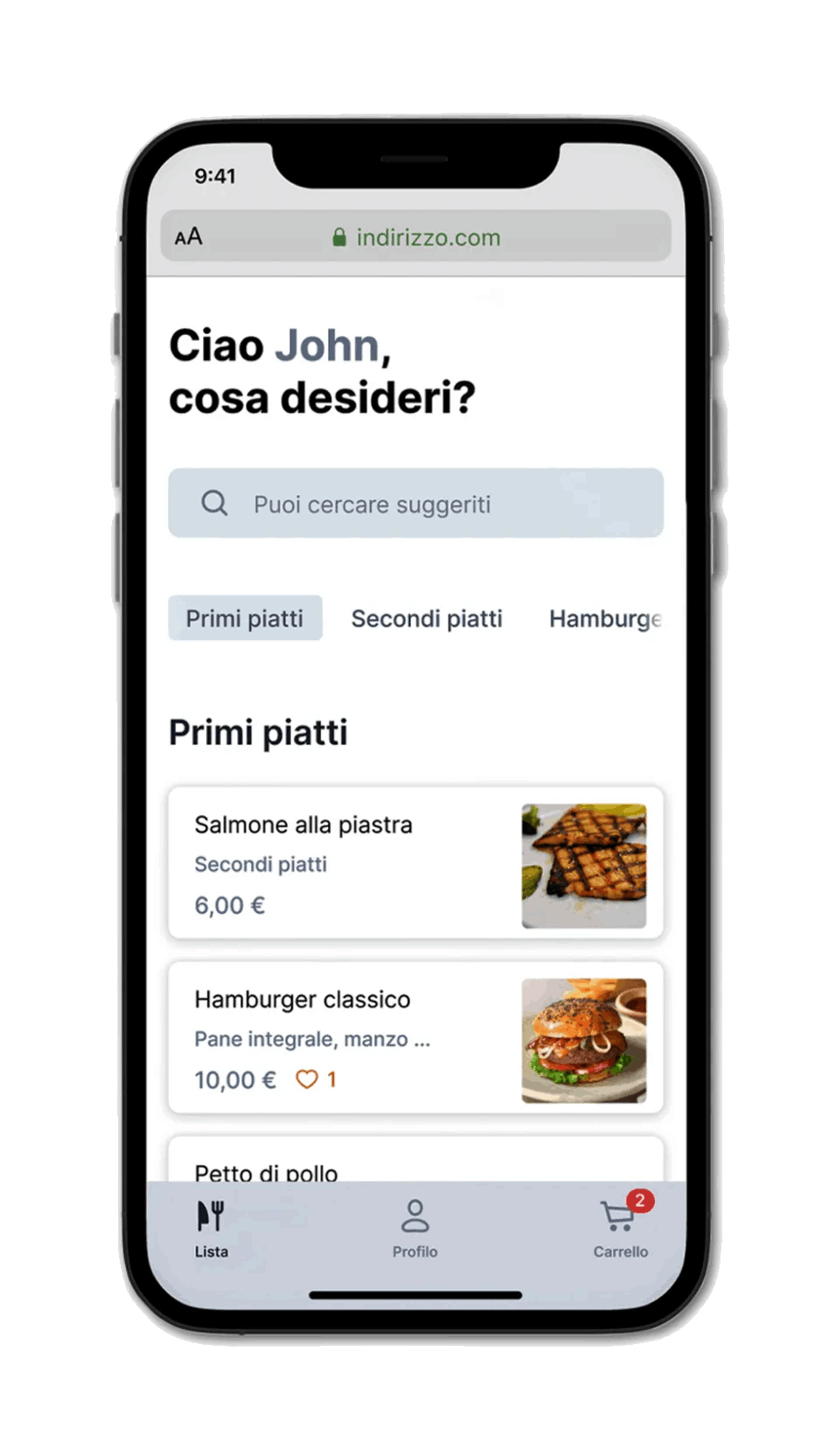Screen dimensions: 822x1456
Task: Switch to the Profilo tab
Action: point(414,1229)
